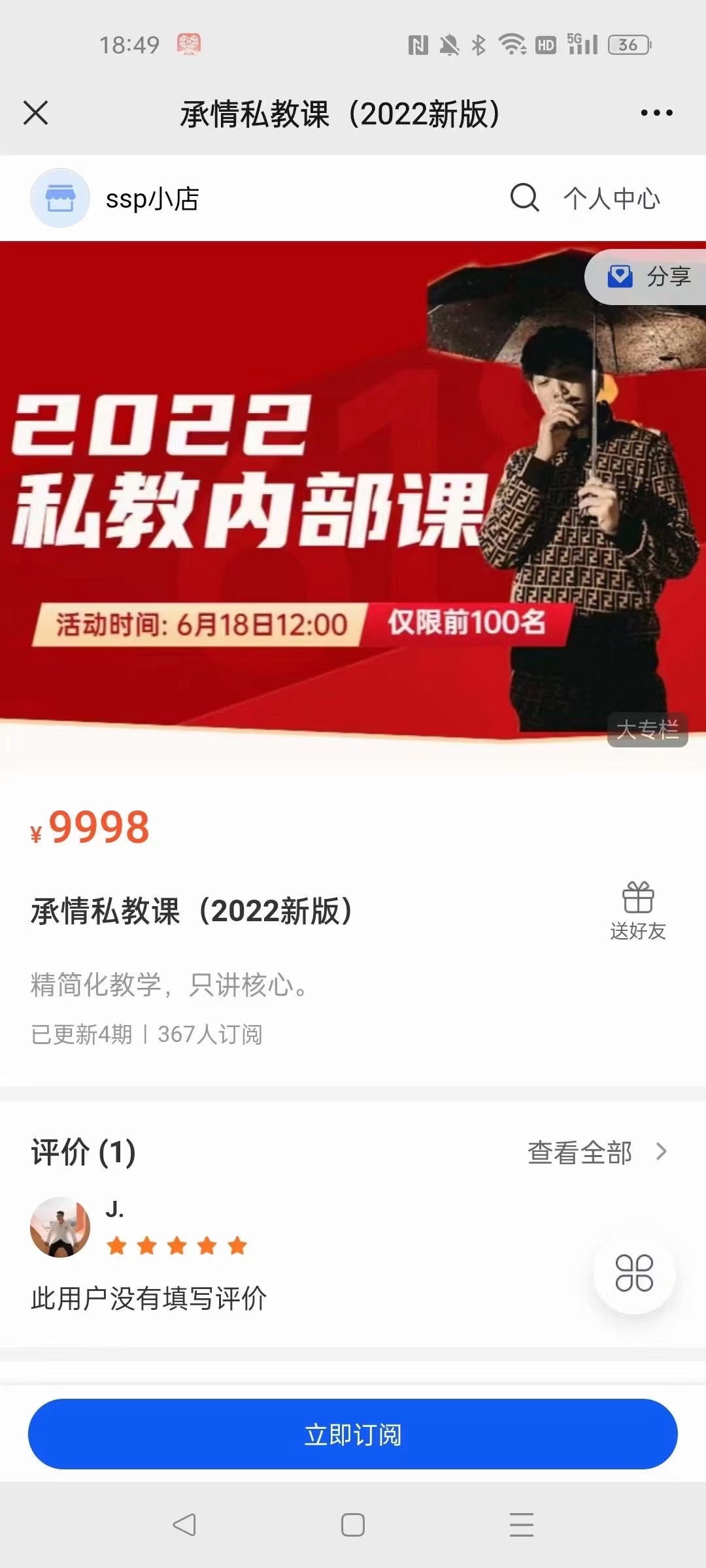Gift the course with 送好友
Viewport: 706px width, 1568px height.
pos(638,910)
